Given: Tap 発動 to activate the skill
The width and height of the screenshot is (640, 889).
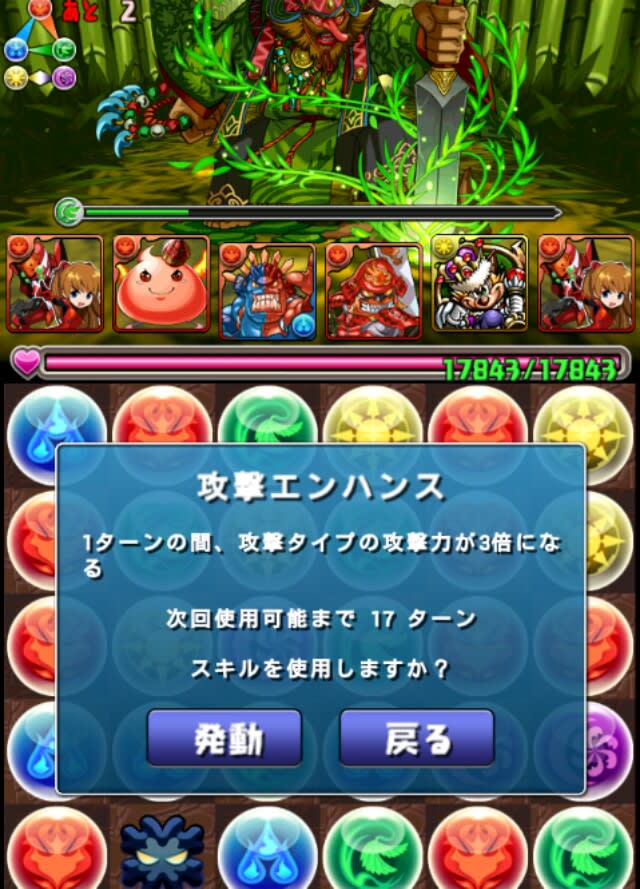Looking at the screenshot, I should pos(224,738).
